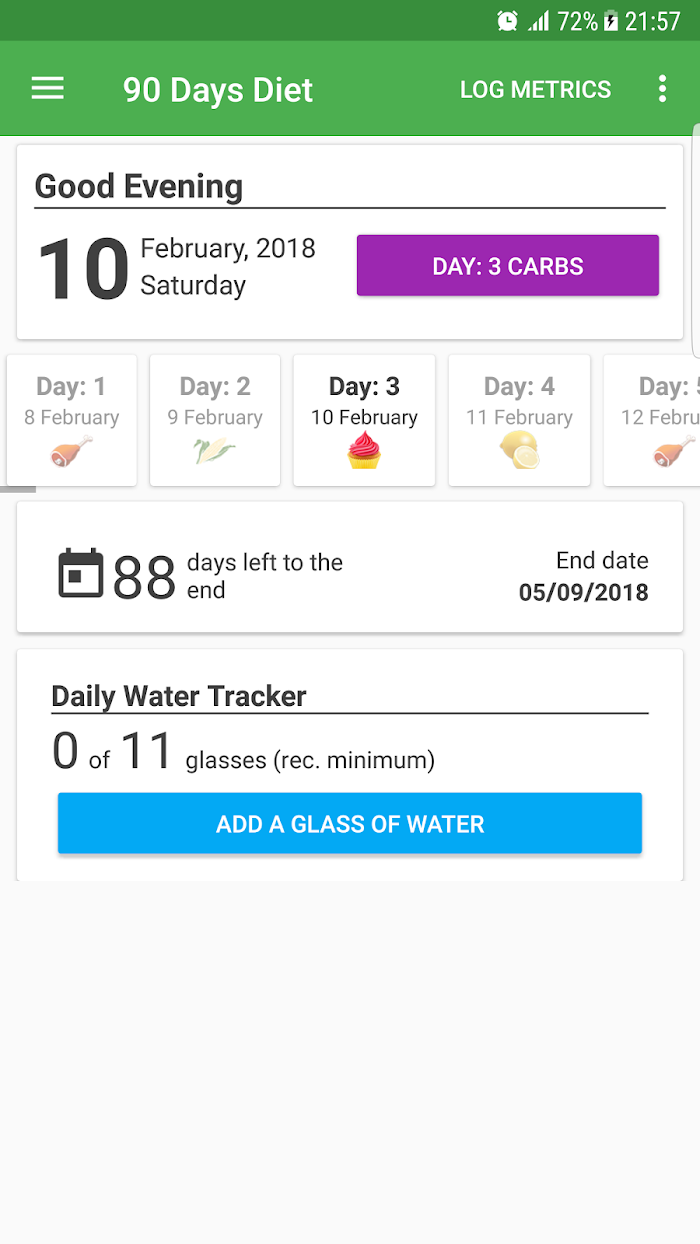The width and height of the screenshot is (700, 1244).
Task: Select the Day: 4 card for 11 February
Action: [x=519, y=420]
